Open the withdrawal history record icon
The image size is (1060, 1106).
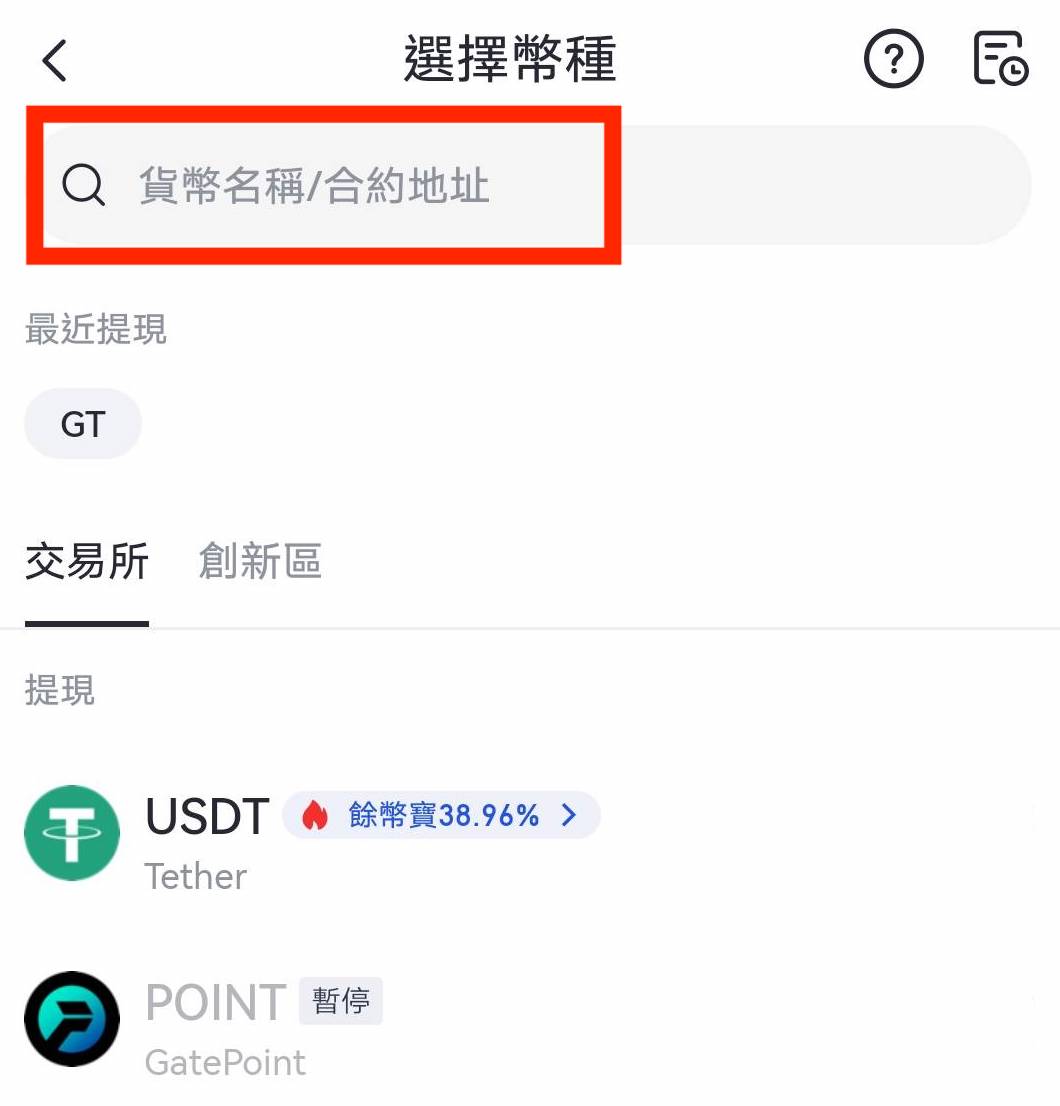coord(999,59)
